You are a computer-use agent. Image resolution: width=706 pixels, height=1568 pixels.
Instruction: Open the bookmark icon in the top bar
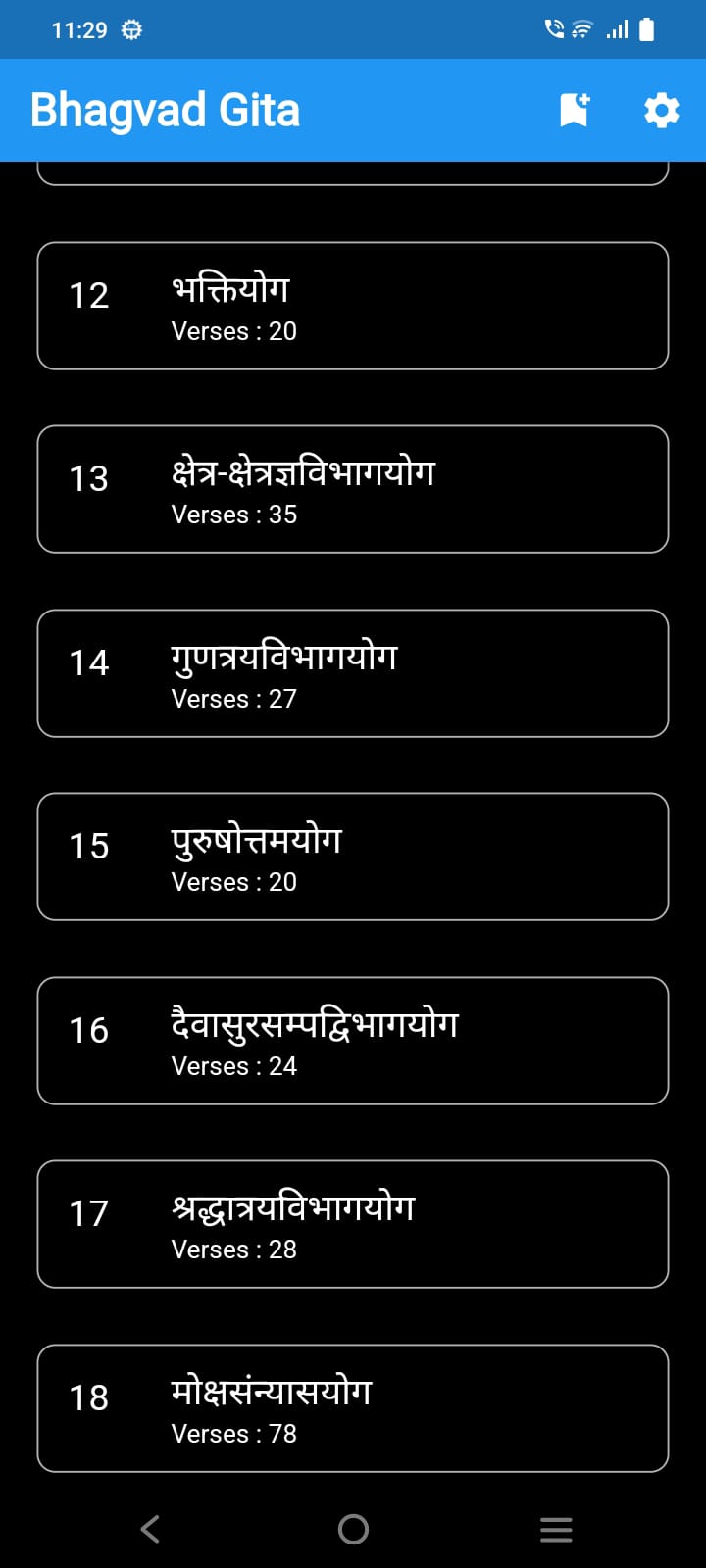coord(573,111)
